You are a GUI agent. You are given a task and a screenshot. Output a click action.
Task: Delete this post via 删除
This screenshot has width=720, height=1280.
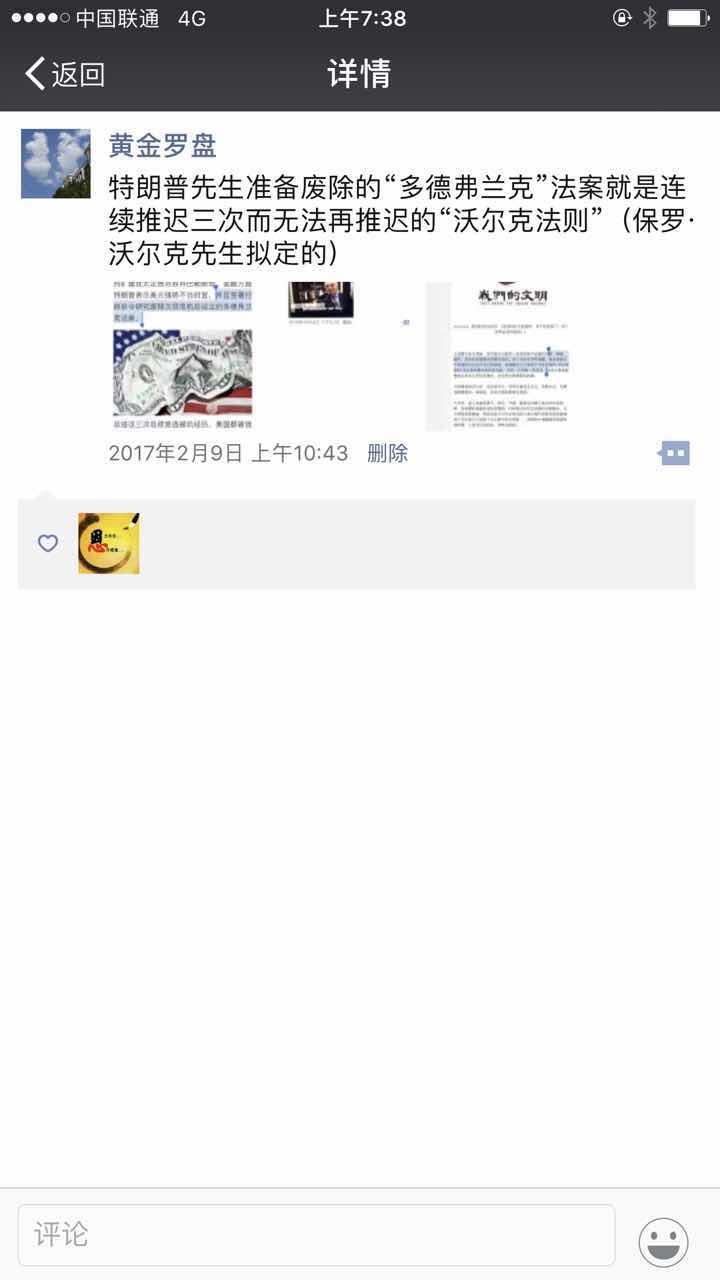click(387, 453)
